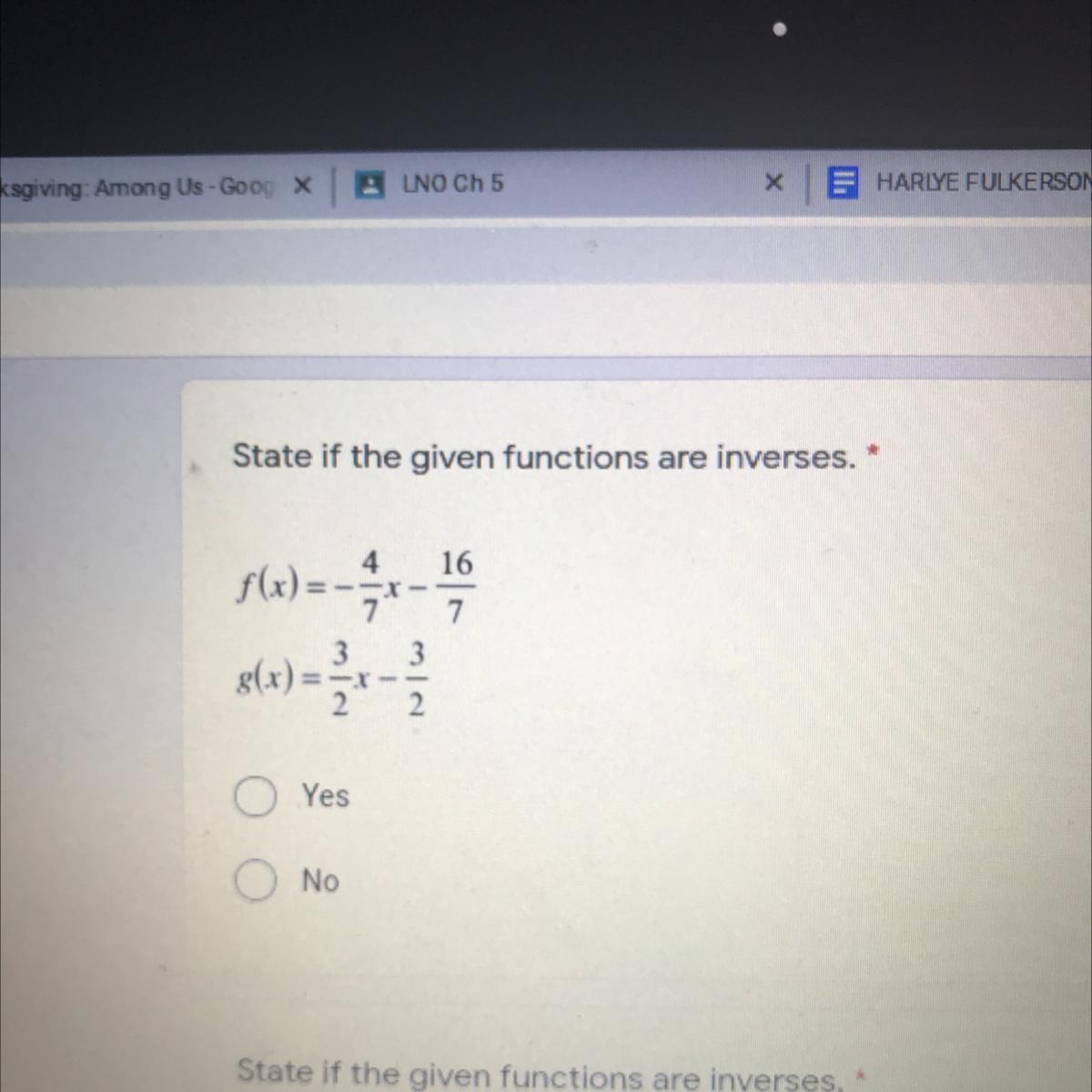Switch to the Thanksgiving Among Us tab
The image size is (1092, 1092).
(136, 187)
